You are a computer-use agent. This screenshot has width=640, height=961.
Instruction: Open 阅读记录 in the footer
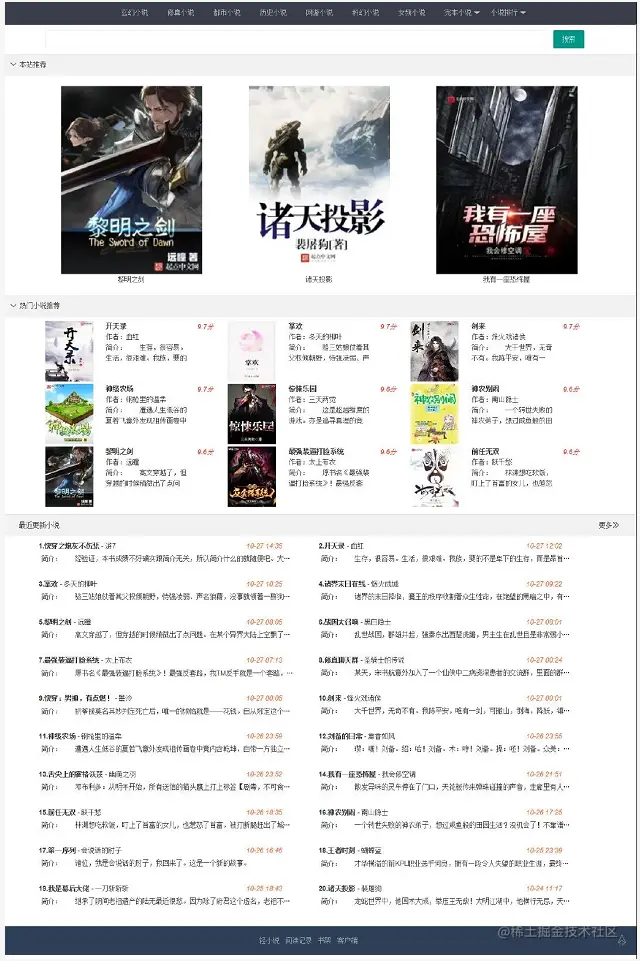tap(298, 941)
